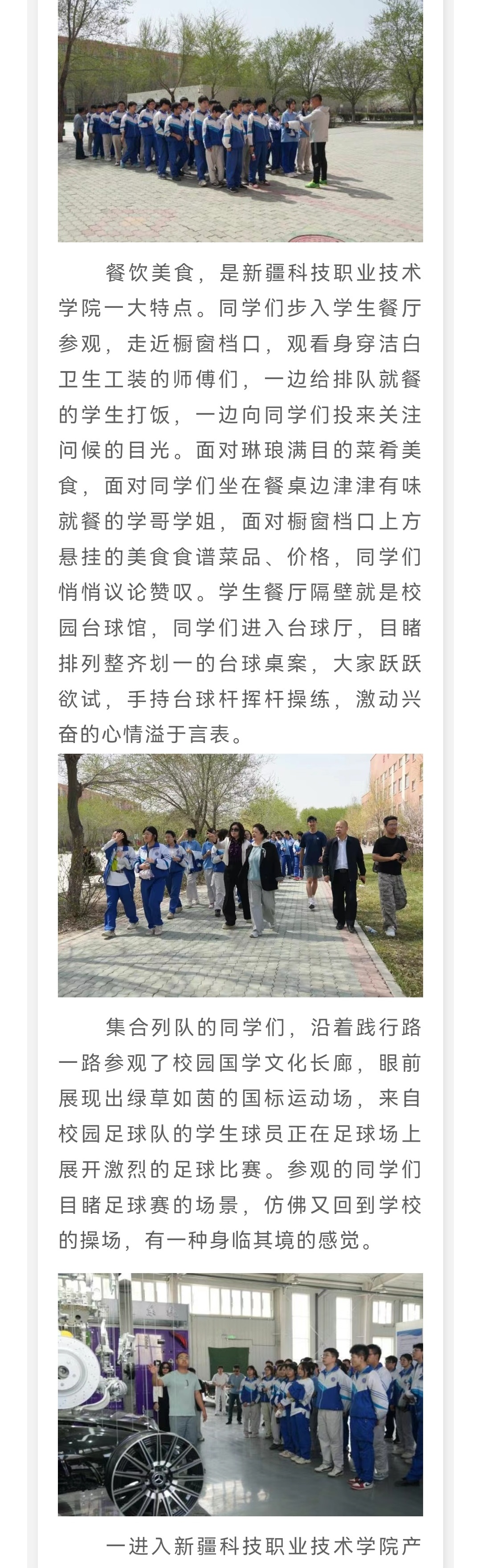Enlarge the photo of students in the car workshop
The width and height of the screenshot is (481, 1568).
tap(240, 1394)
